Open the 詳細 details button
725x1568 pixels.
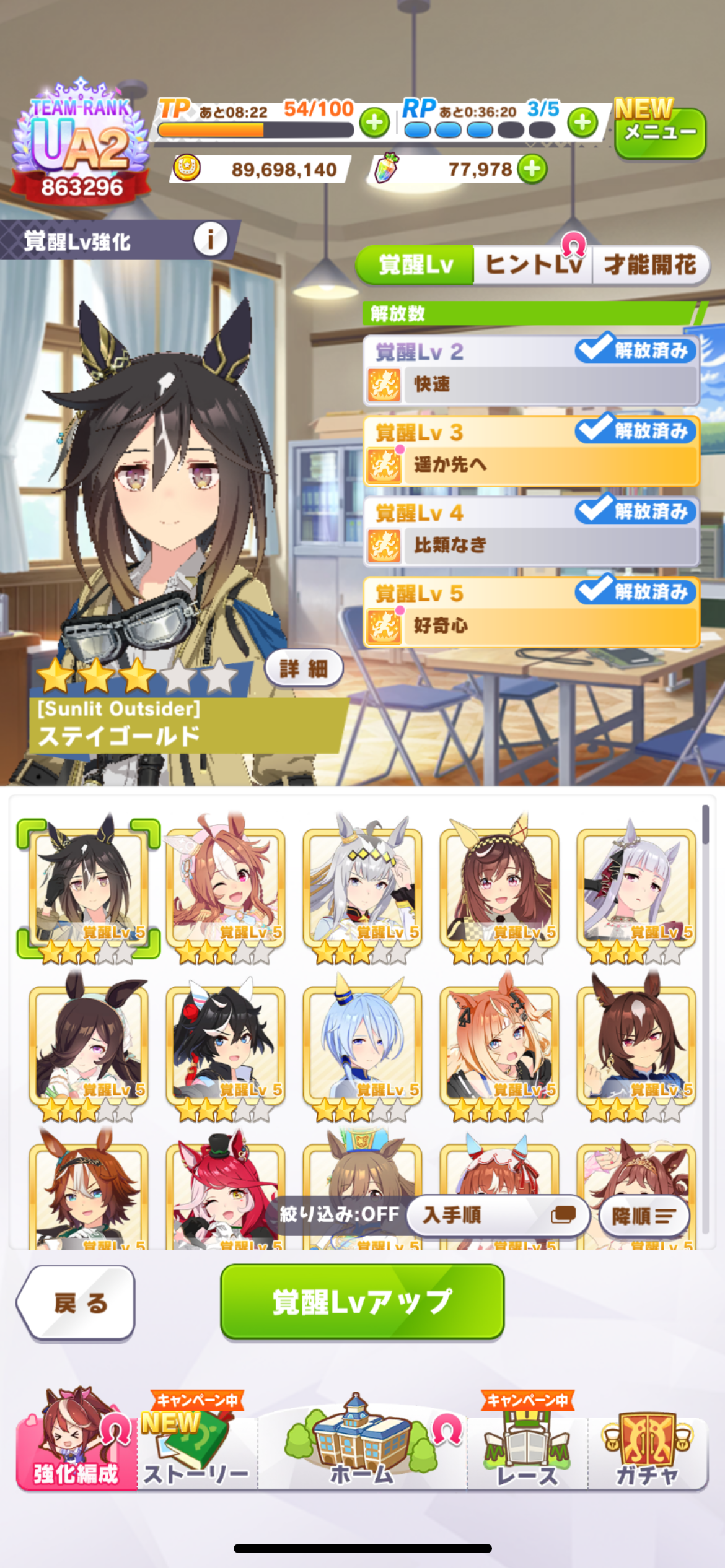coord(304,668)
